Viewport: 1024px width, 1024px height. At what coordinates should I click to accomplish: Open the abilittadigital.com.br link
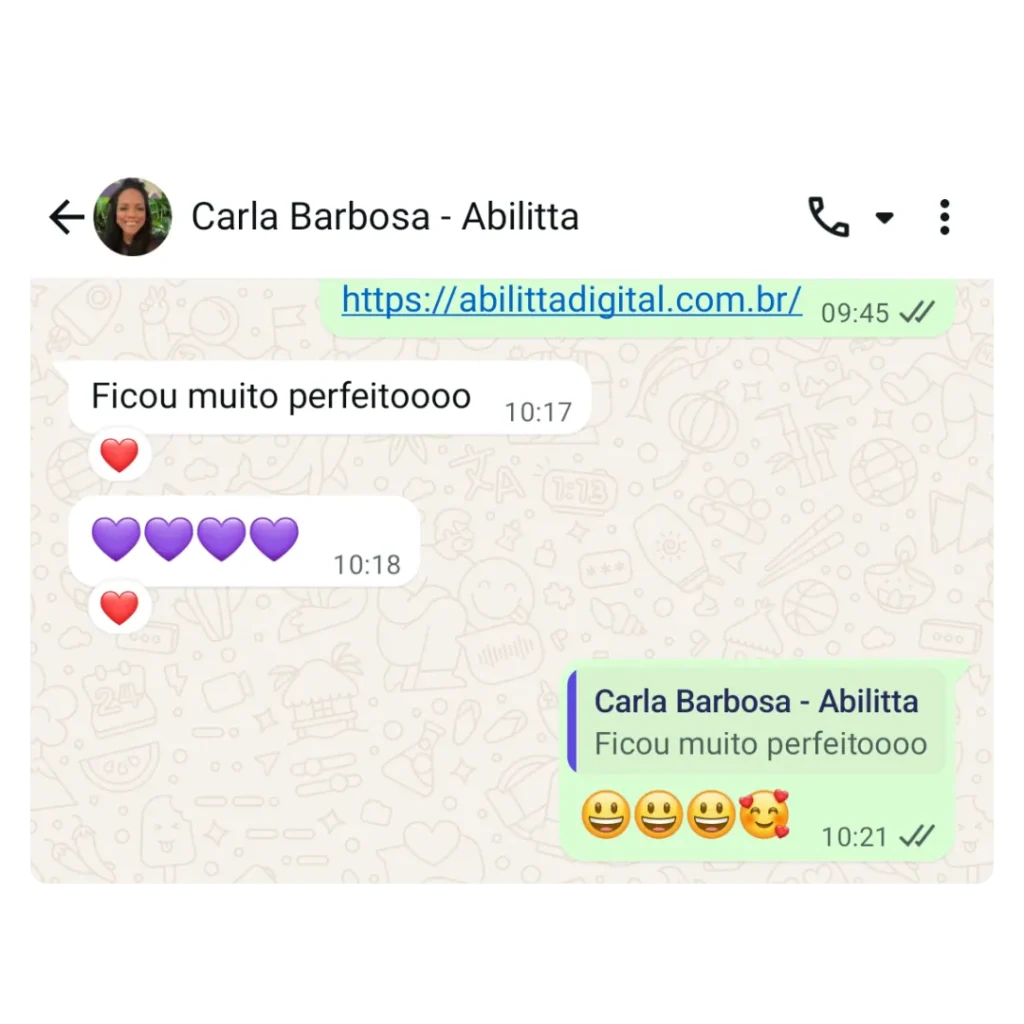(x=571, y=298)
